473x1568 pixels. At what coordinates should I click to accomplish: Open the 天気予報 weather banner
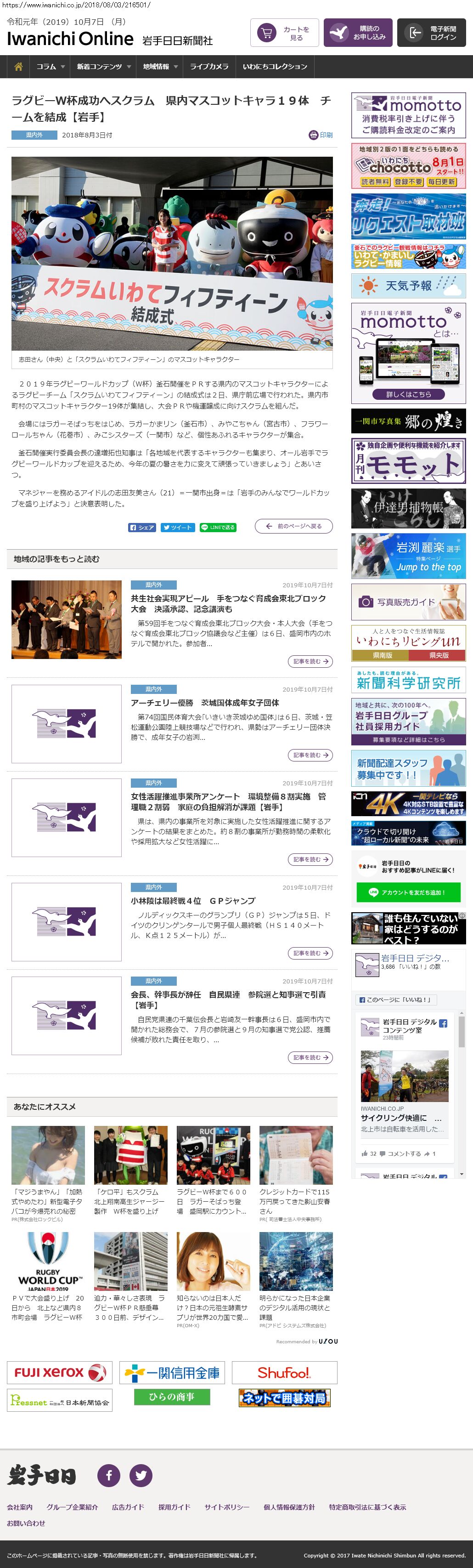(408, 285)
